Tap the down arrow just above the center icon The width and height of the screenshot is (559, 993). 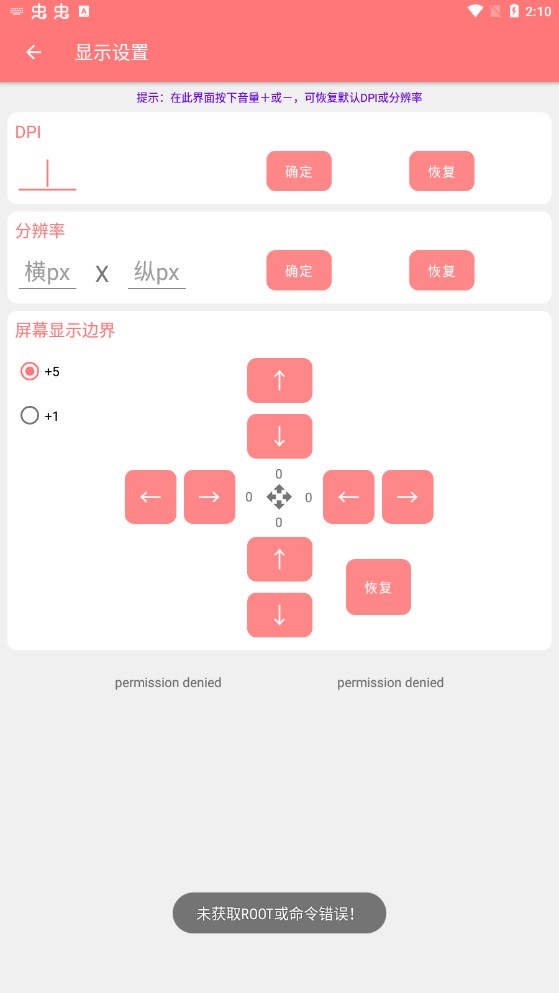pos(280,436)
